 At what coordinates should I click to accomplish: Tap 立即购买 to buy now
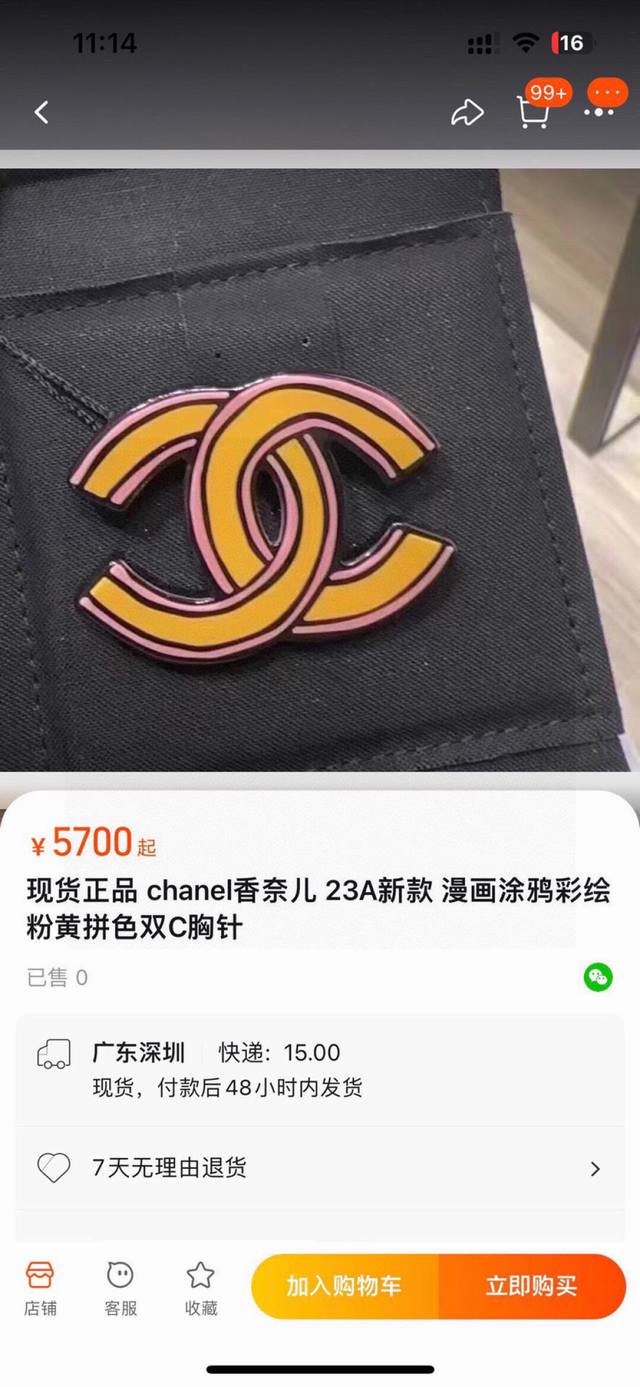point(531,1286)
